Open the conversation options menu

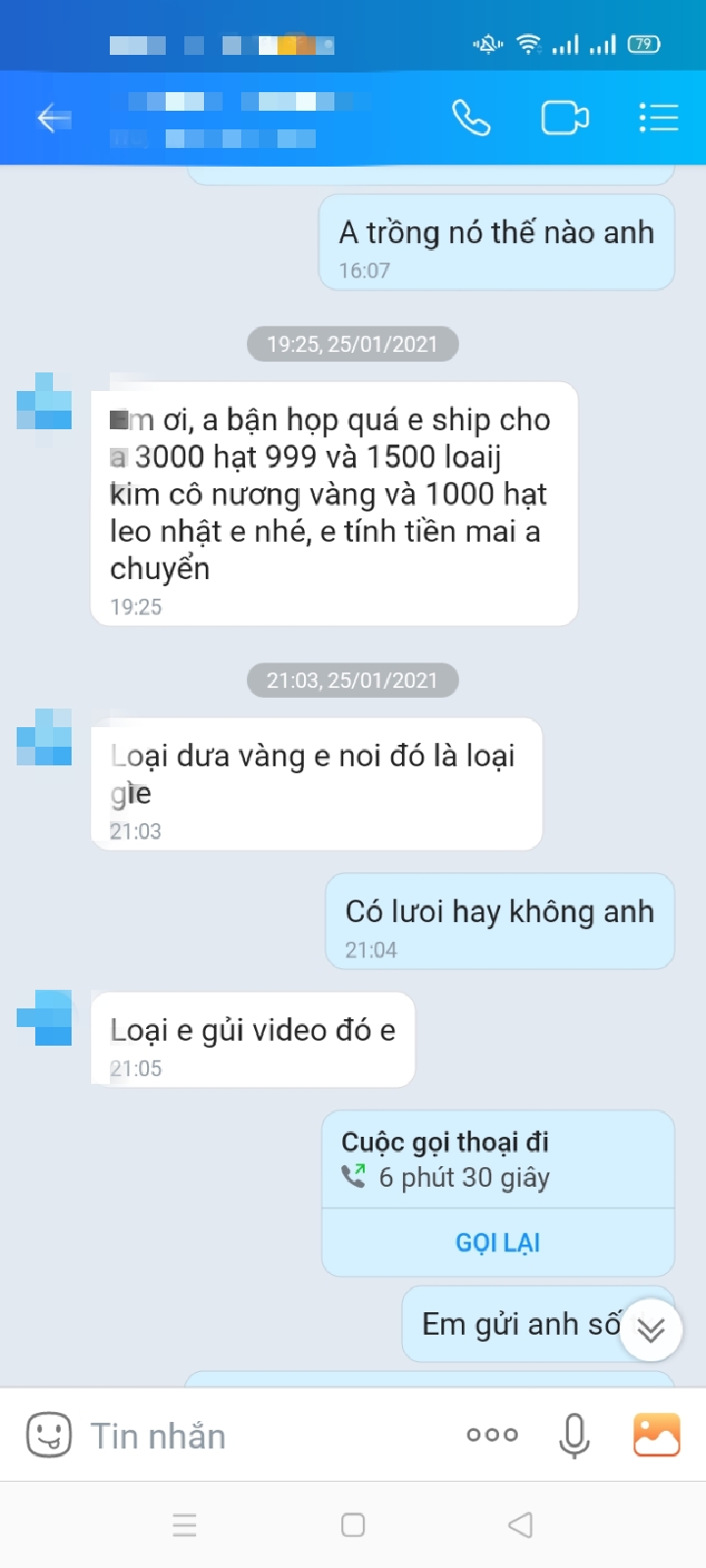[658, 119]
